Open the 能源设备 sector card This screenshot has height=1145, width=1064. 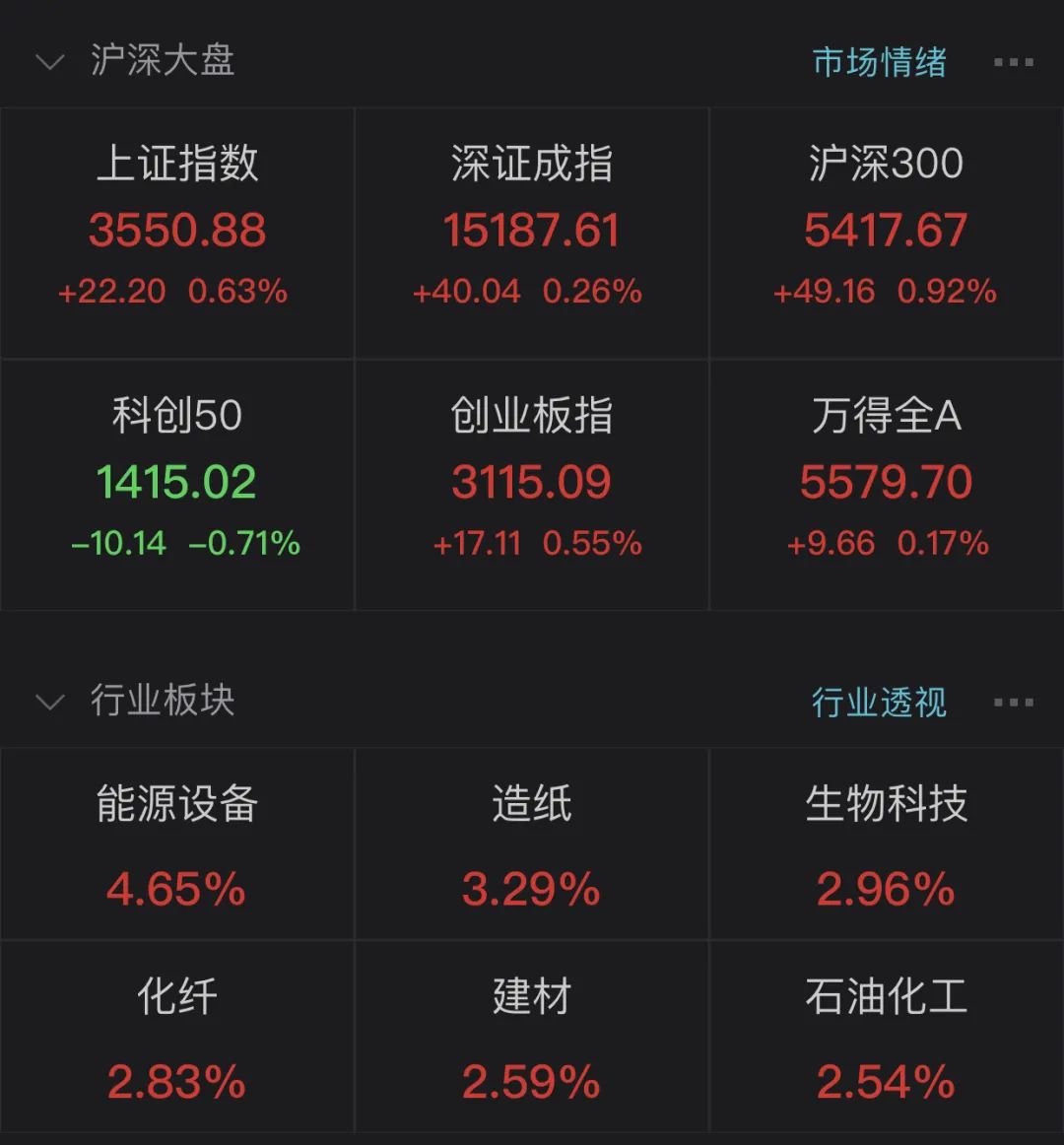click(x=177, y=843)
